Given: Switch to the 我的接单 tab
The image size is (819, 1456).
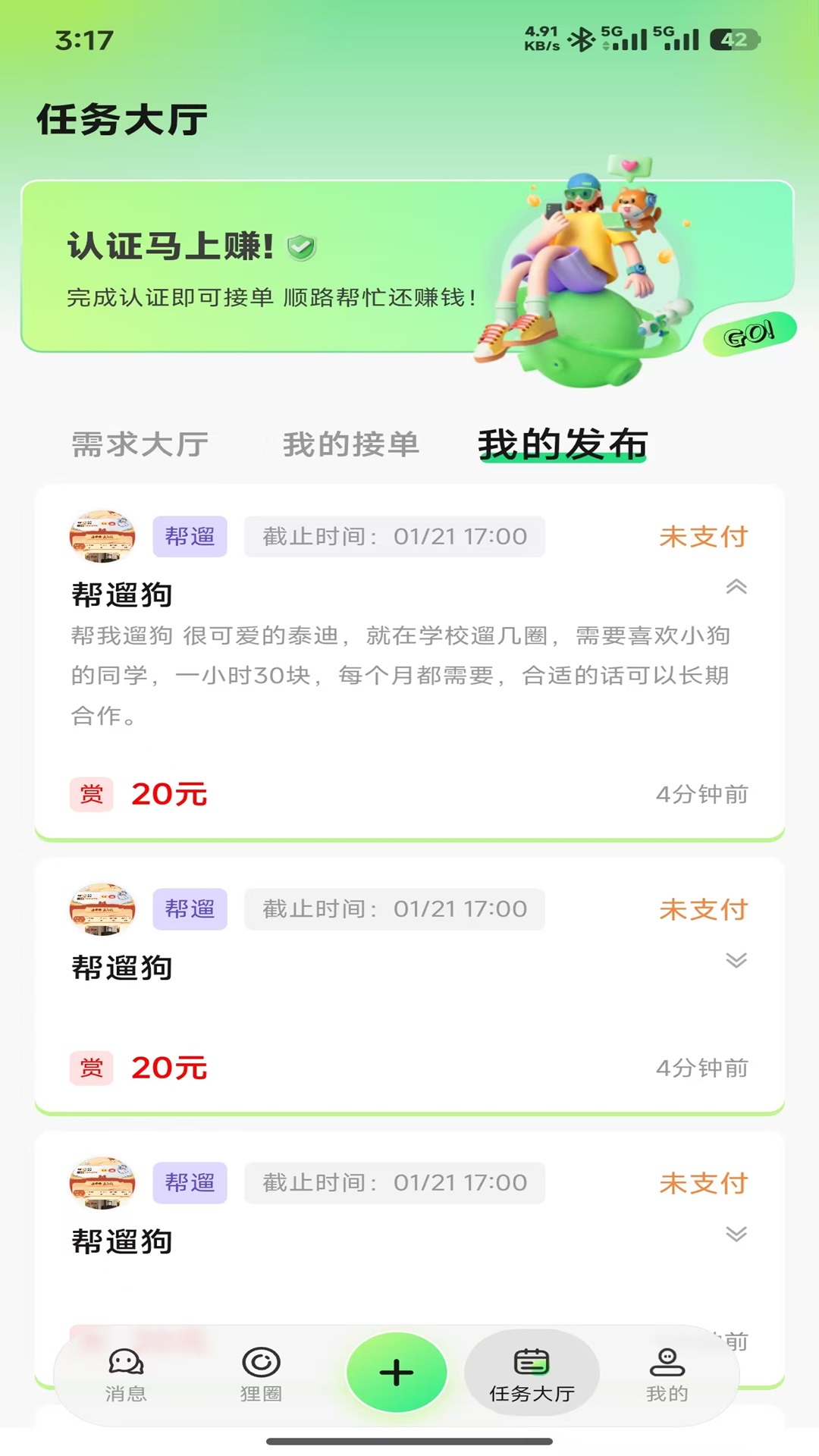Looking at the screenshot, I should pyautogui.click(x=350, y=445).
